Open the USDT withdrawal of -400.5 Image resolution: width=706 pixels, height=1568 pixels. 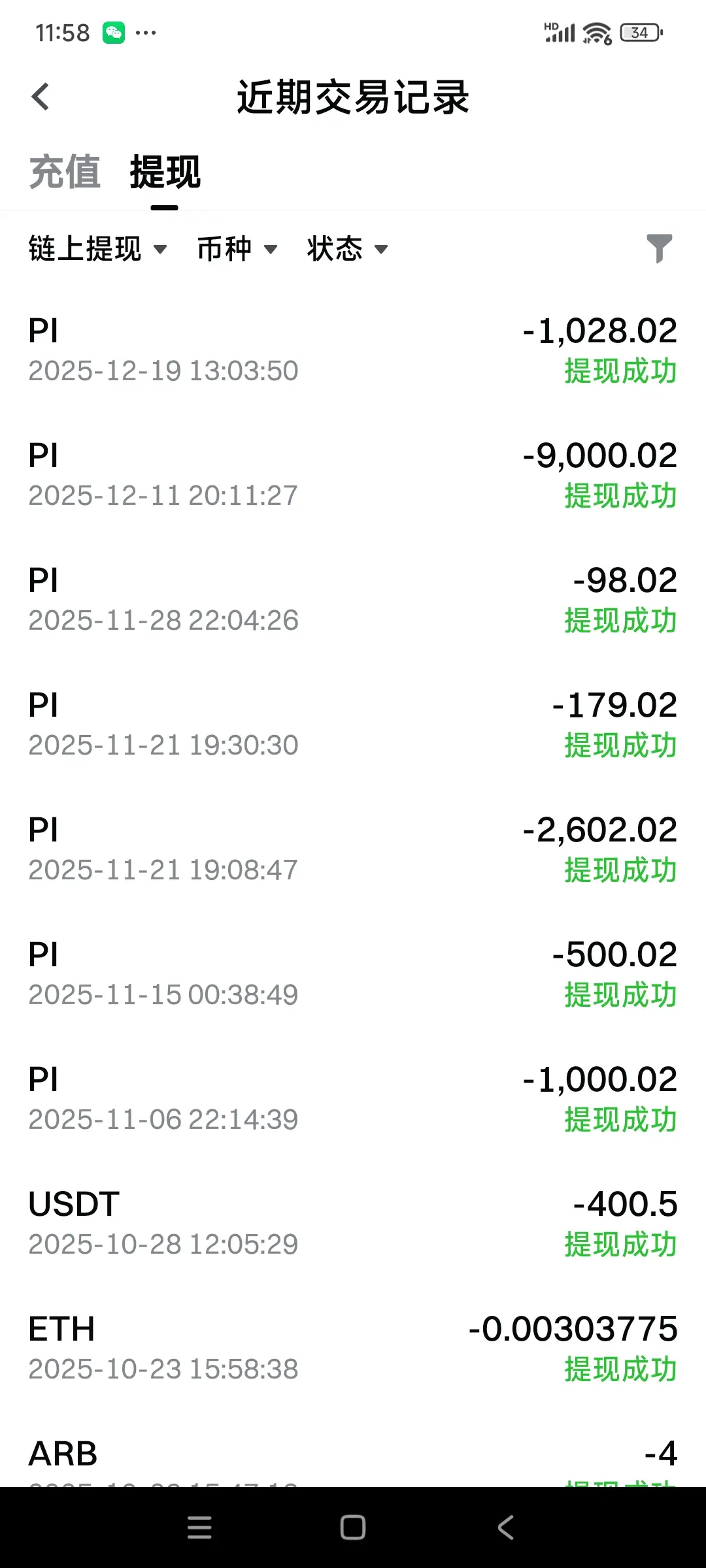pyautogui.click(x=353, y=1224)
